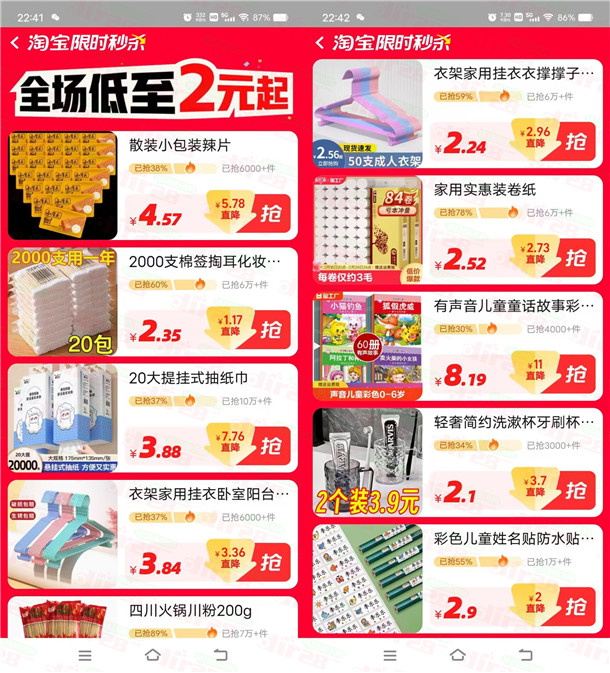Grab the ¥2.1 toothbrush cup deal
This screenshot has width=610, height=673.
click(x=575, y=490)
